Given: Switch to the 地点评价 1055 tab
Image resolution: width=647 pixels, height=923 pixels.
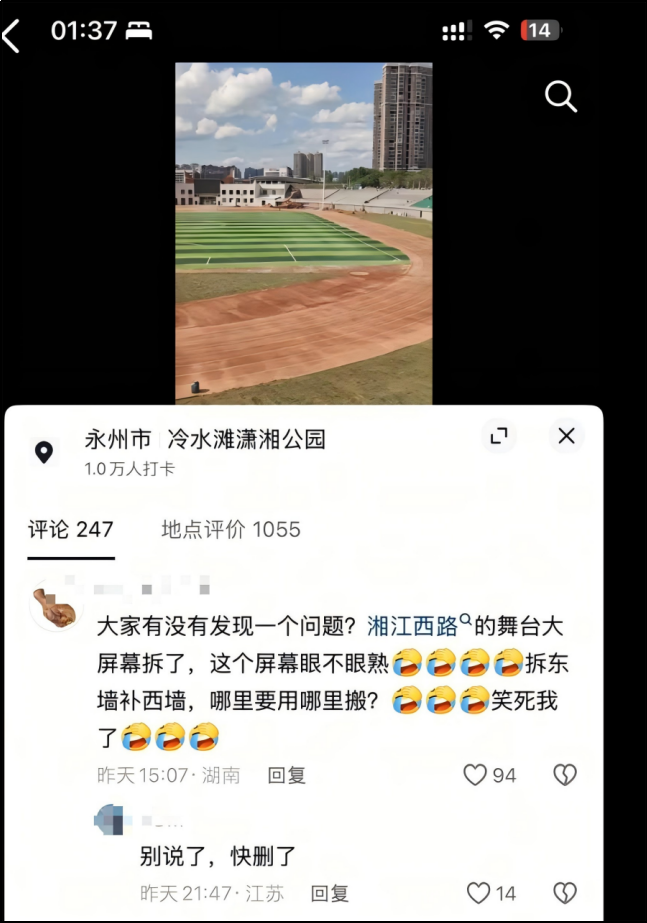Looking at the screenshot, I should 231,530.
